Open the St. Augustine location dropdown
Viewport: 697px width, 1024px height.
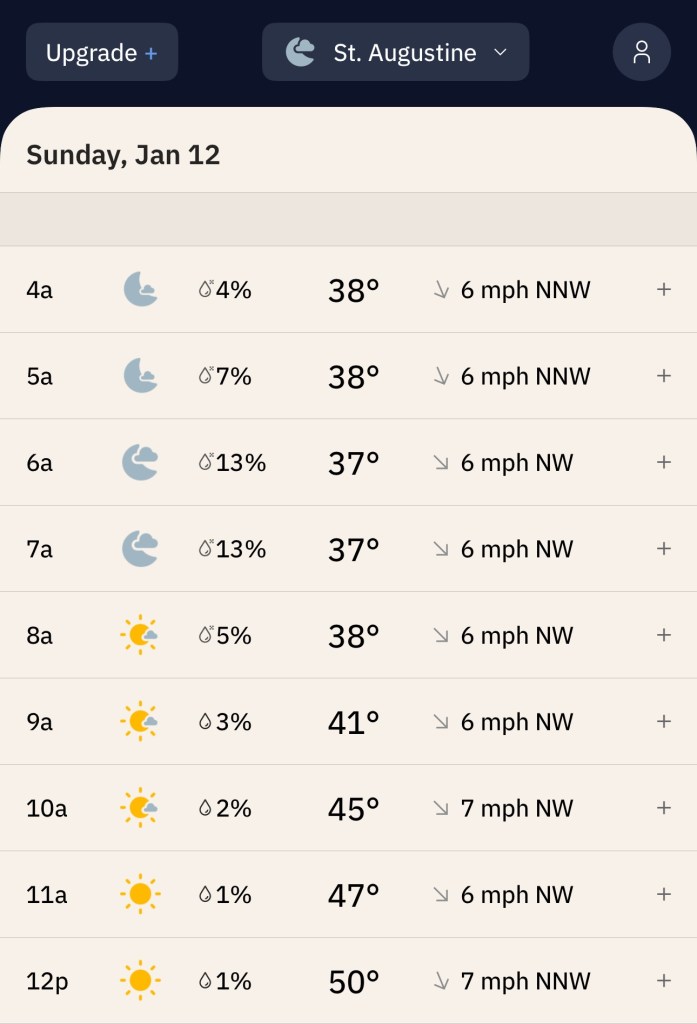[395, 52]
